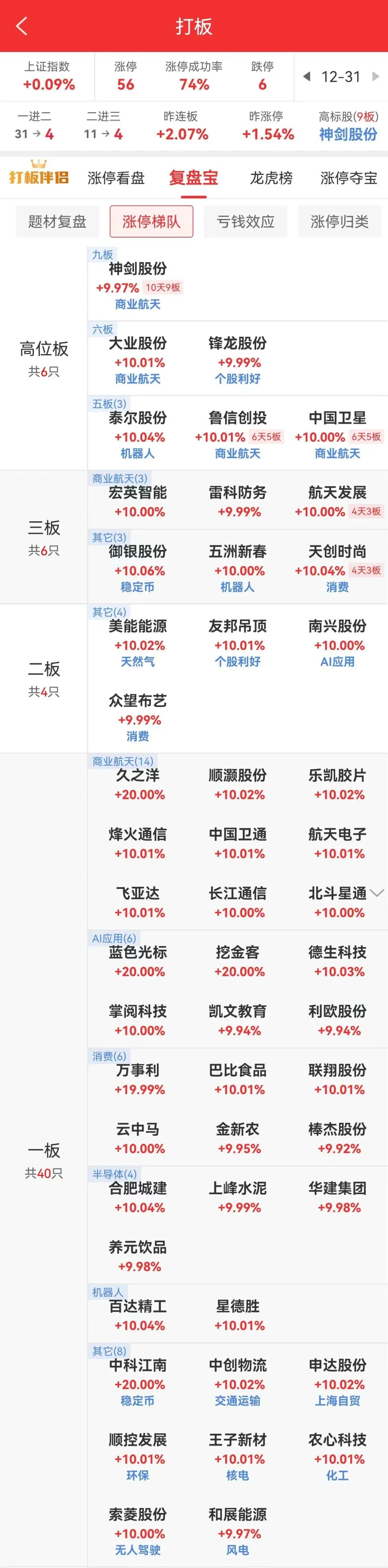Open 锋龙股份 stock details

[x=237, y=343]
